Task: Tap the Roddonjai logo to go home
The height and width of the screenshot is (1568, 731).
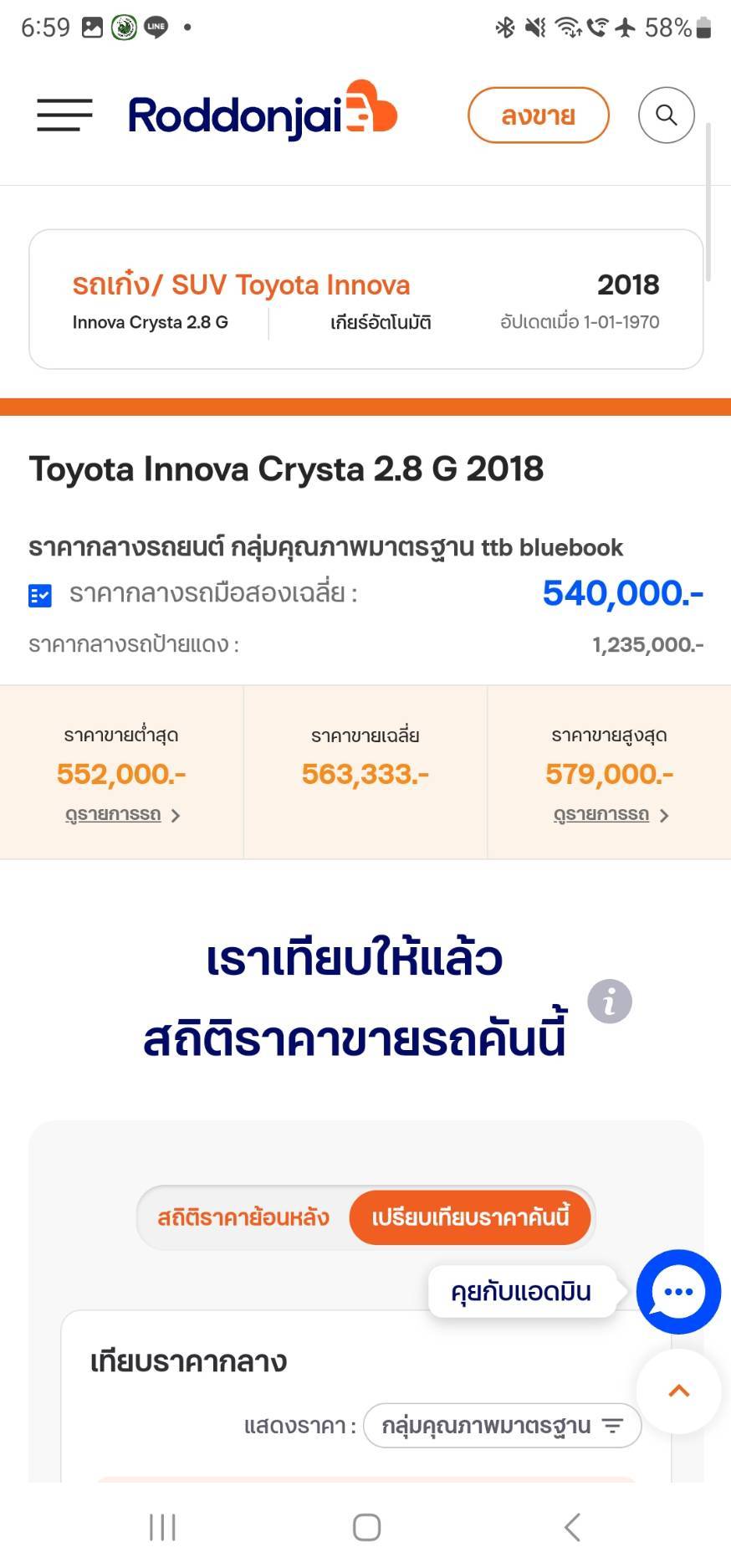Action: click(262, 115)
